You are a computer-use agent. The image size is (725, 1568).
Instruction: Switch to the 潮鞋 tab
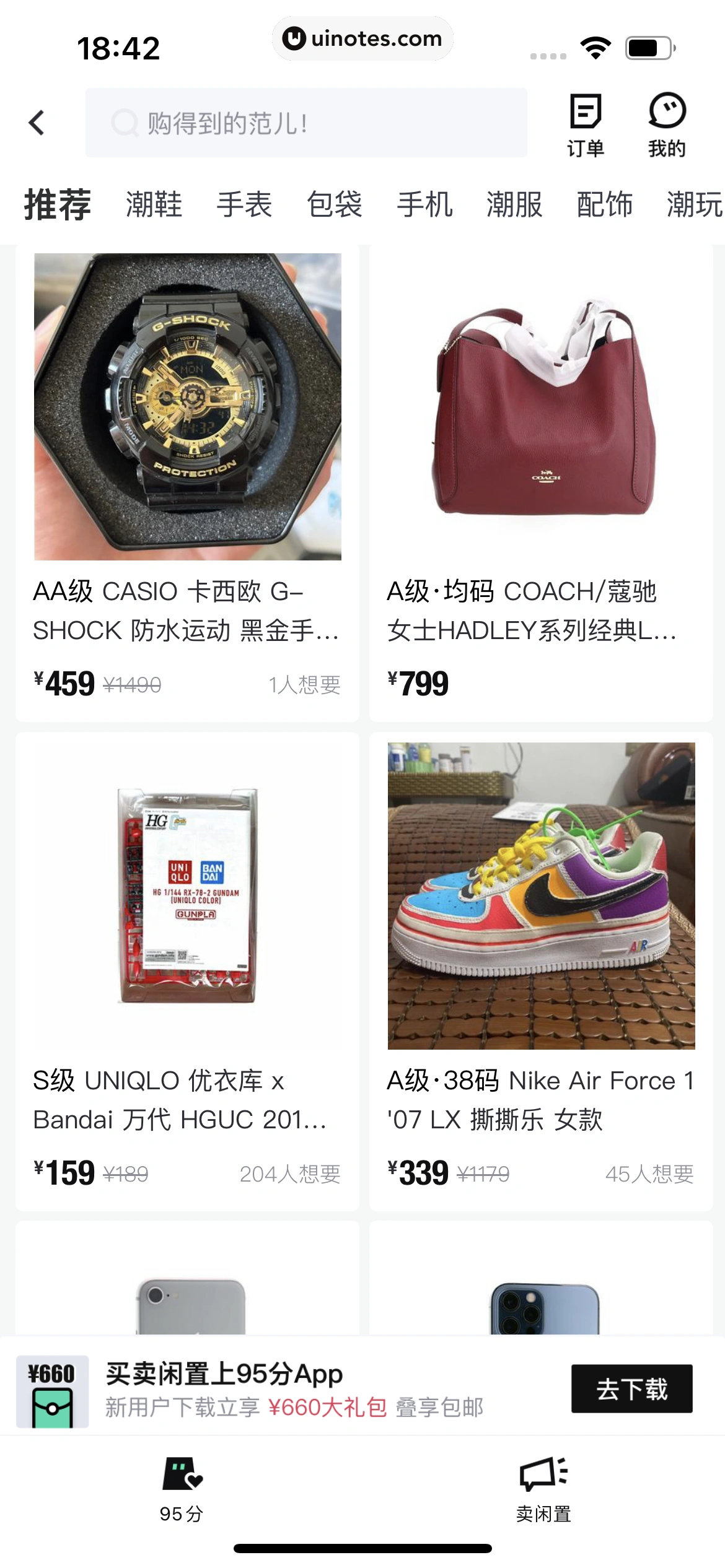click(x=153, y=204)
